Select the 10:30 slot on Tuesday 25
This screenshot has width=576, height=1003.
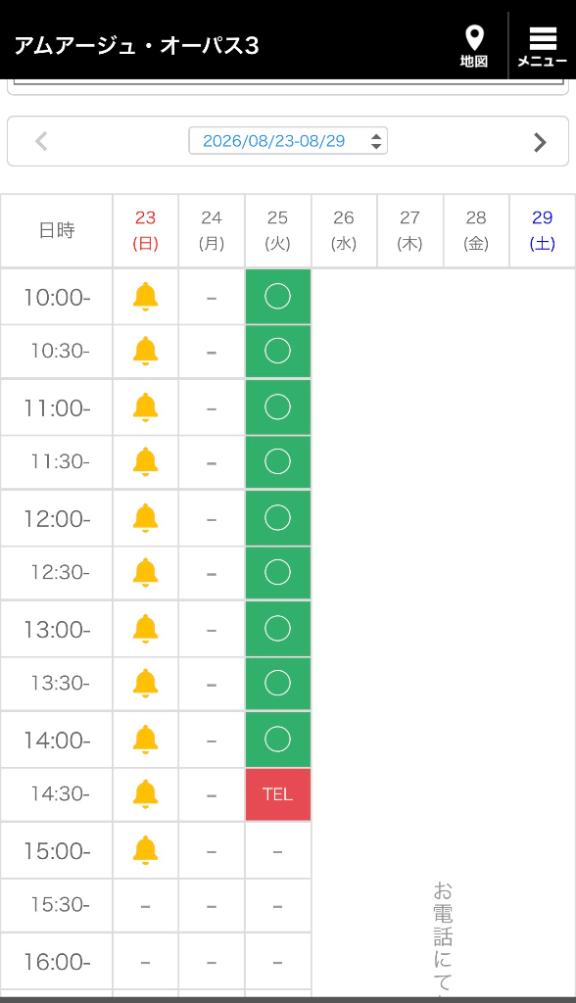click(x=278, y=351)
